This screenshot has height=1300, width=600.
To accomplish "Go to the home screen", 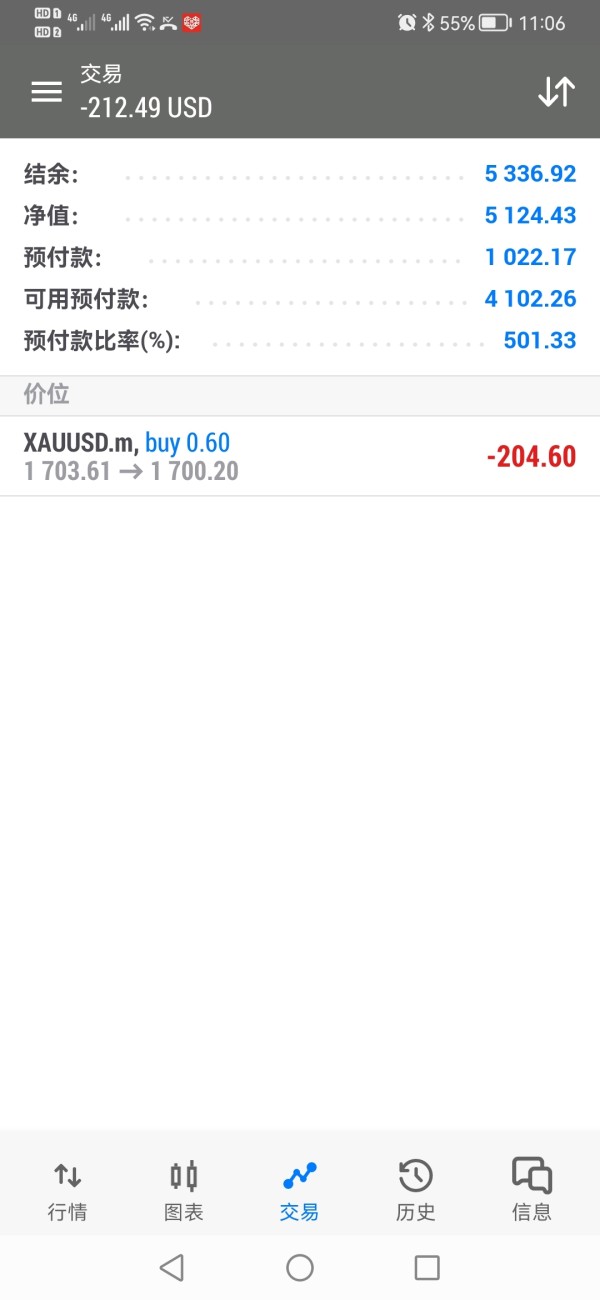I will [x=300, y=1268].
